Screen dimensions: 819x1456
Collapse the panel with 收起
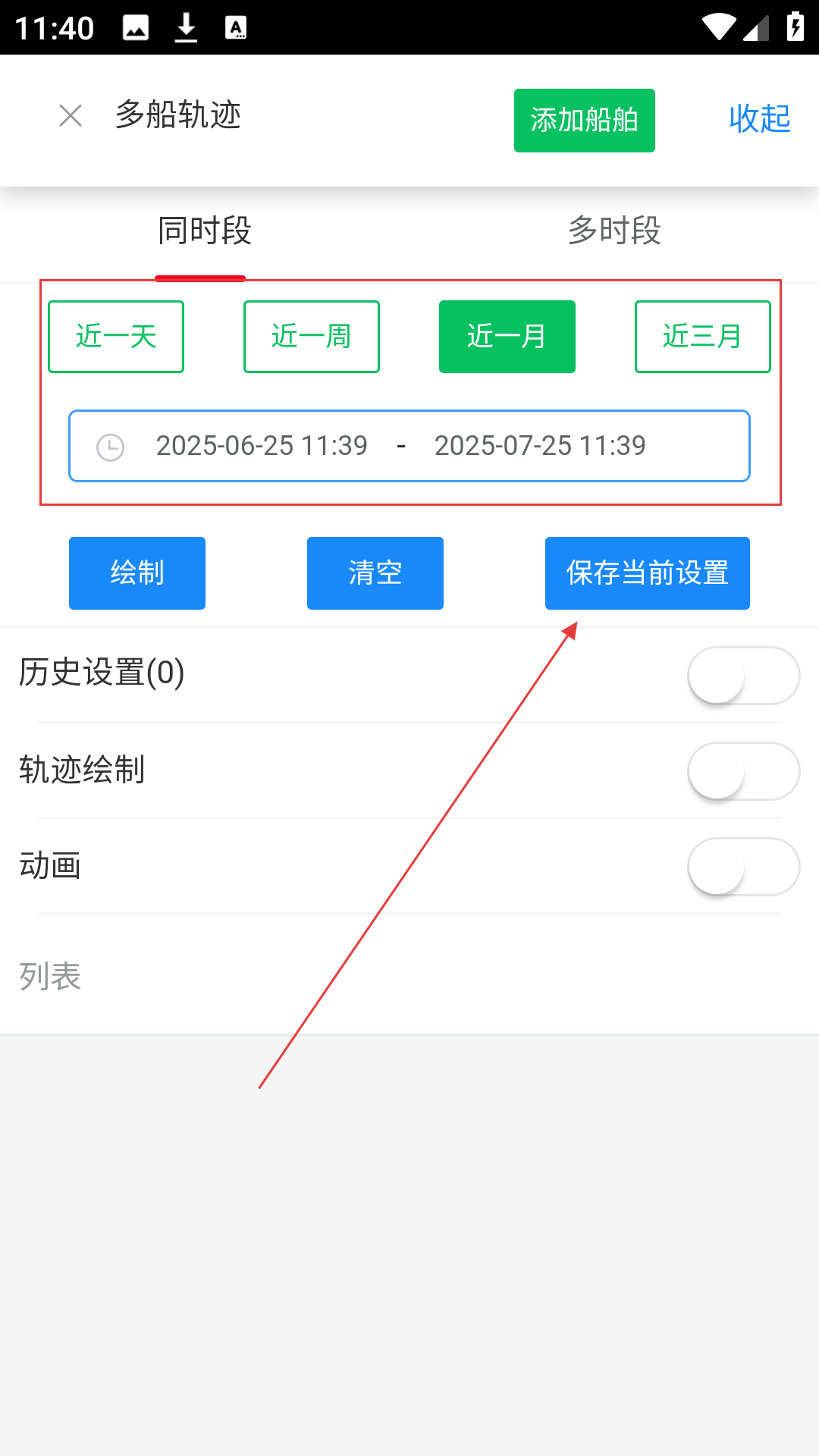point(760,119)
